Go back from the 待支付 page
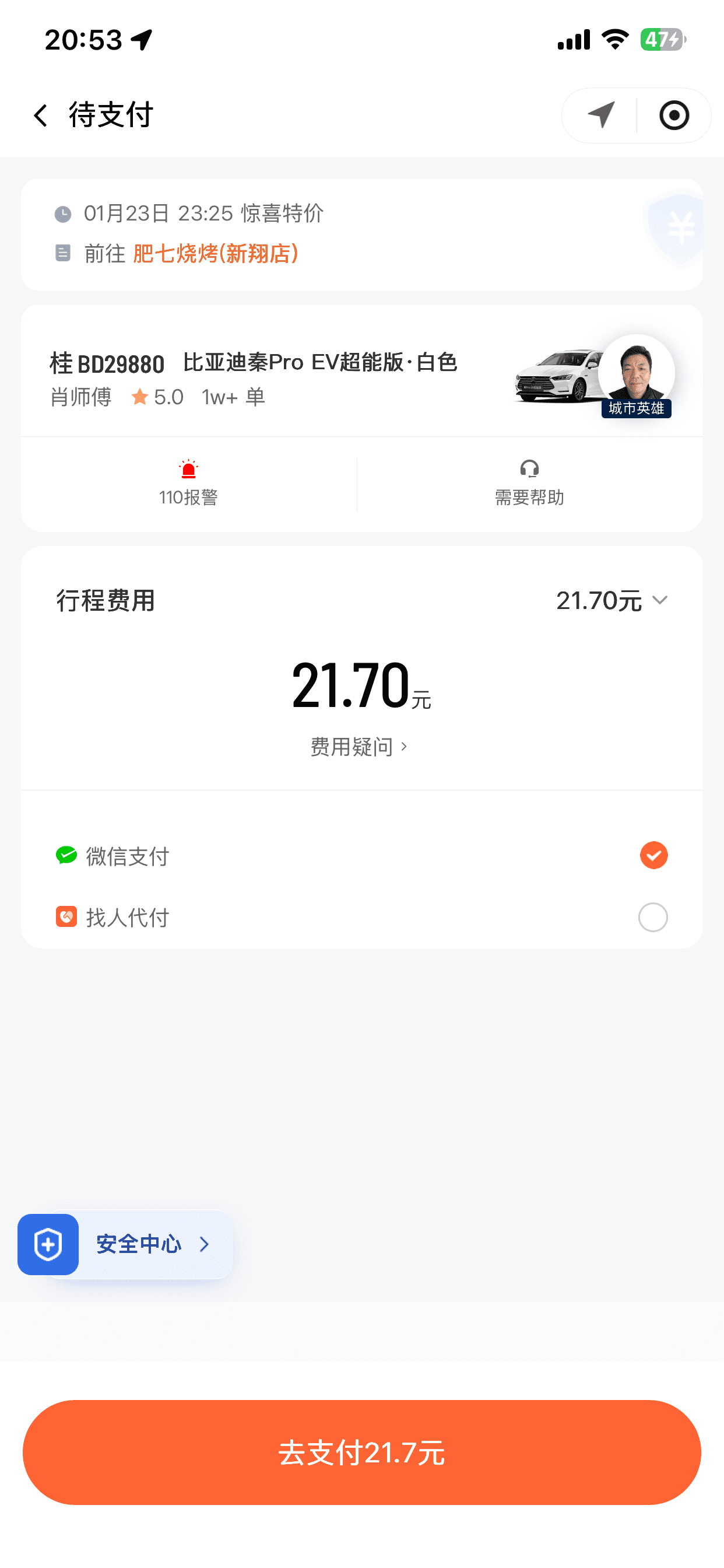 tap(40, 115)
